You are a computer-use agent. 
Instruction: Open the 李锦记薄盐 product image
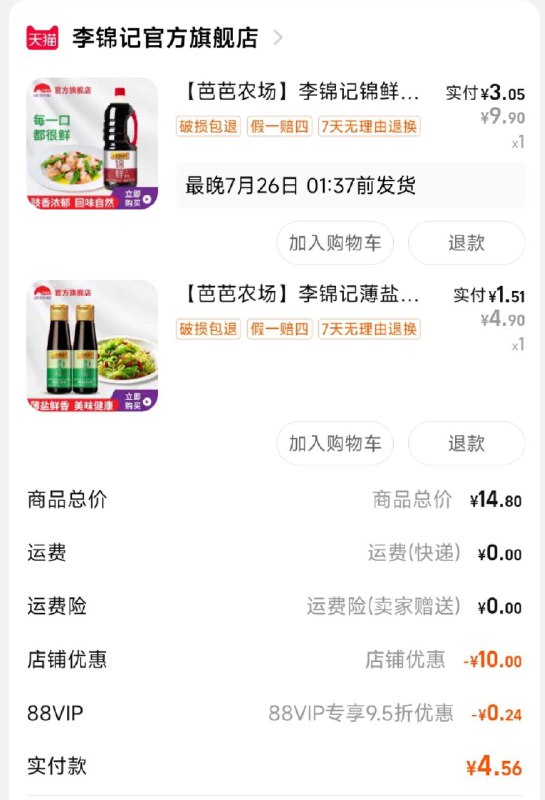tap(92, 345)
